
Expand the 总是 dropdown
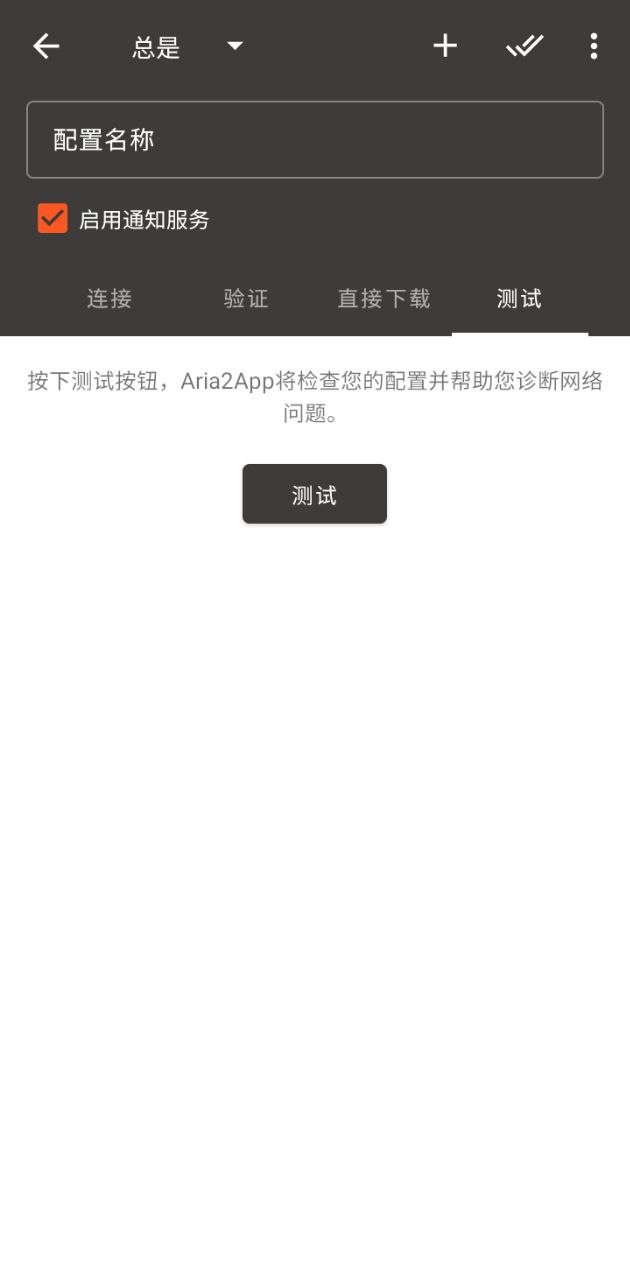187,46
